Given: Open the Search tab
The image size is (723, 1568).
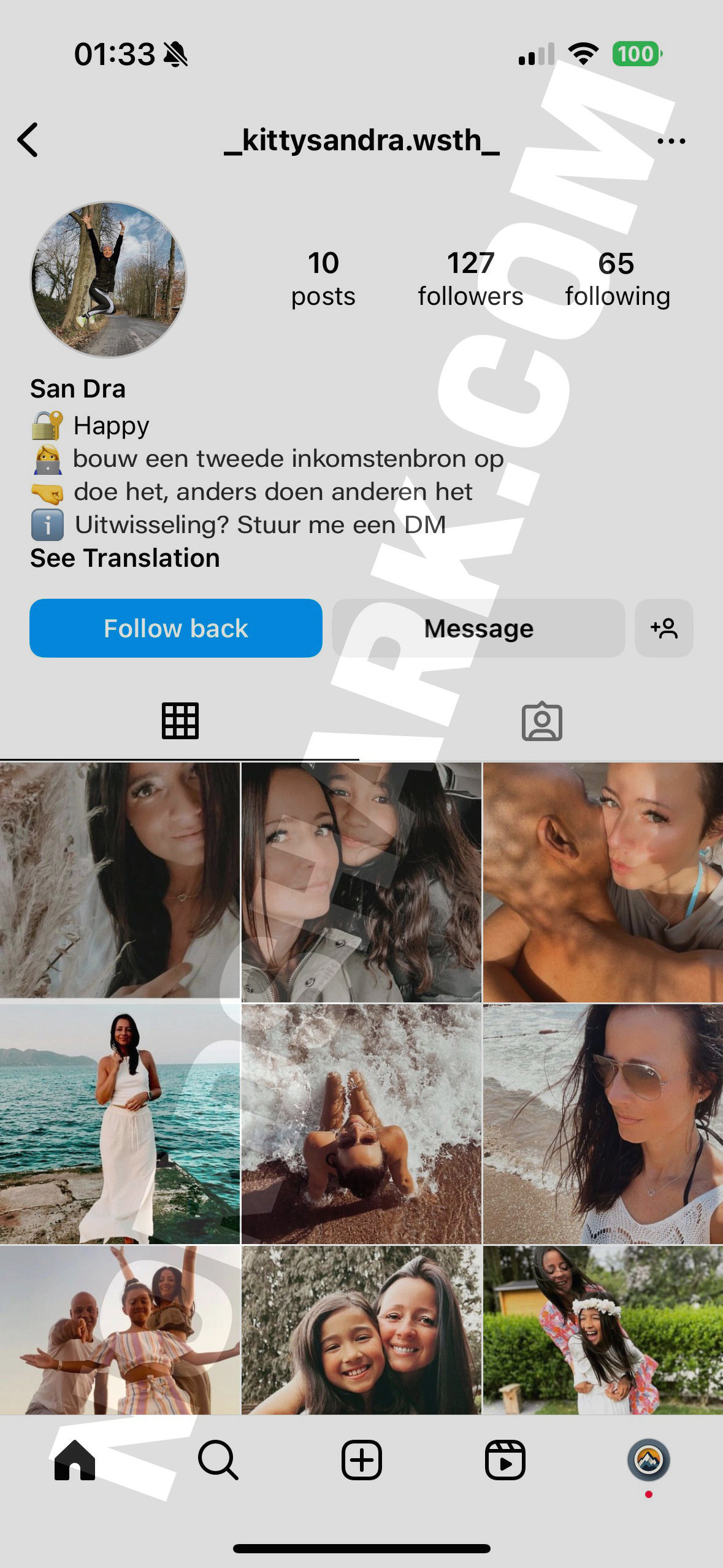Looking at the screenshot, I should click(218, 1460).
